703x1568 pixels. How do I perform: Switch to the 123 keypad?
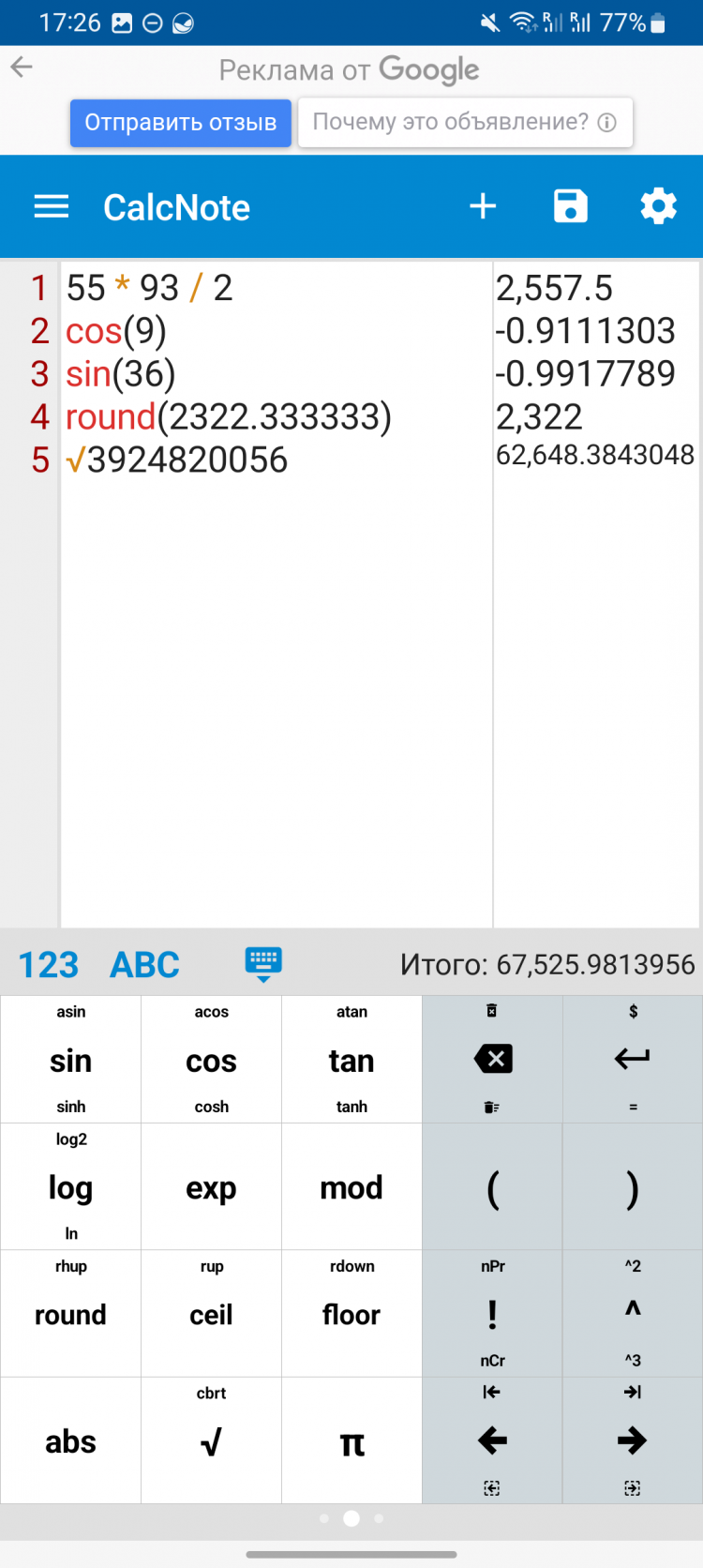click(x=49, y=964)
